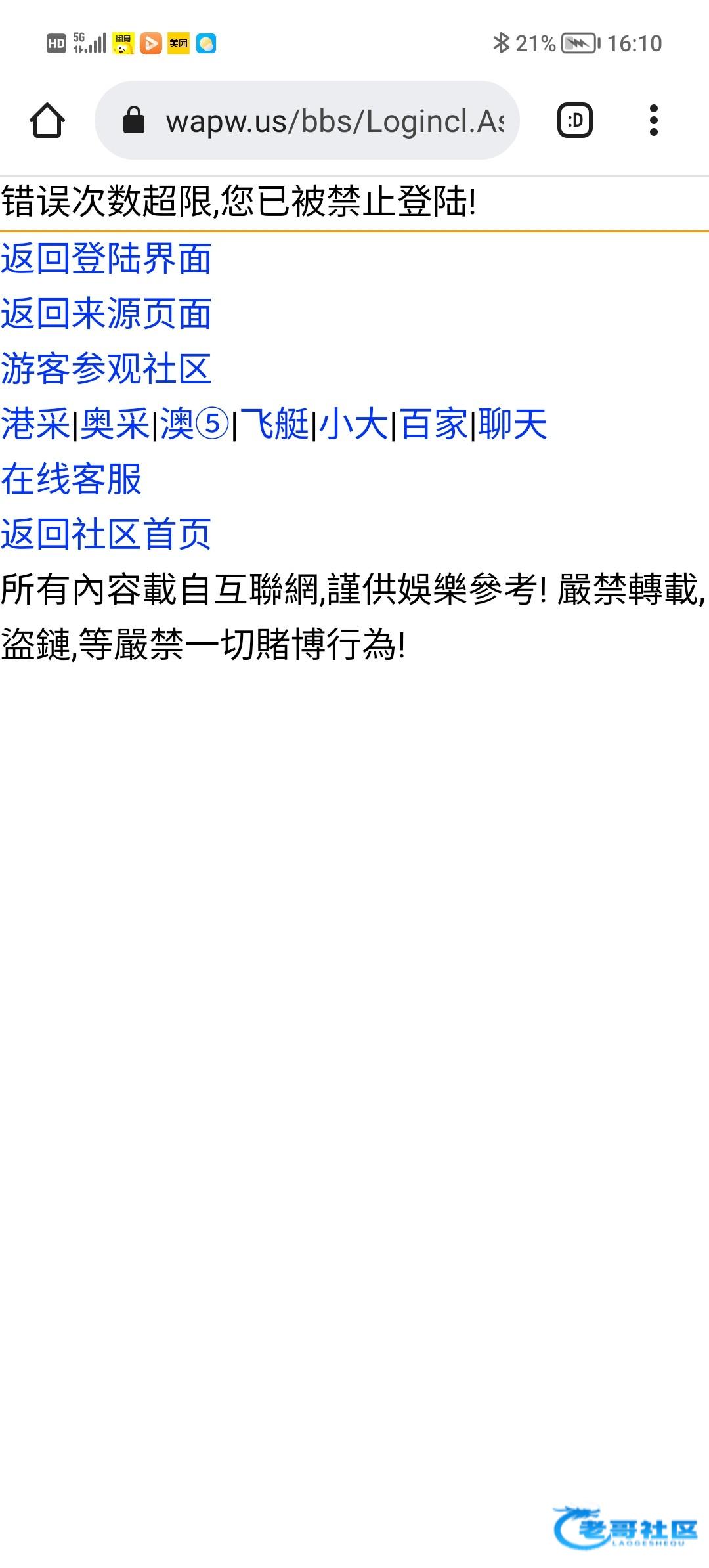Open the browser tab switcher

575,121
